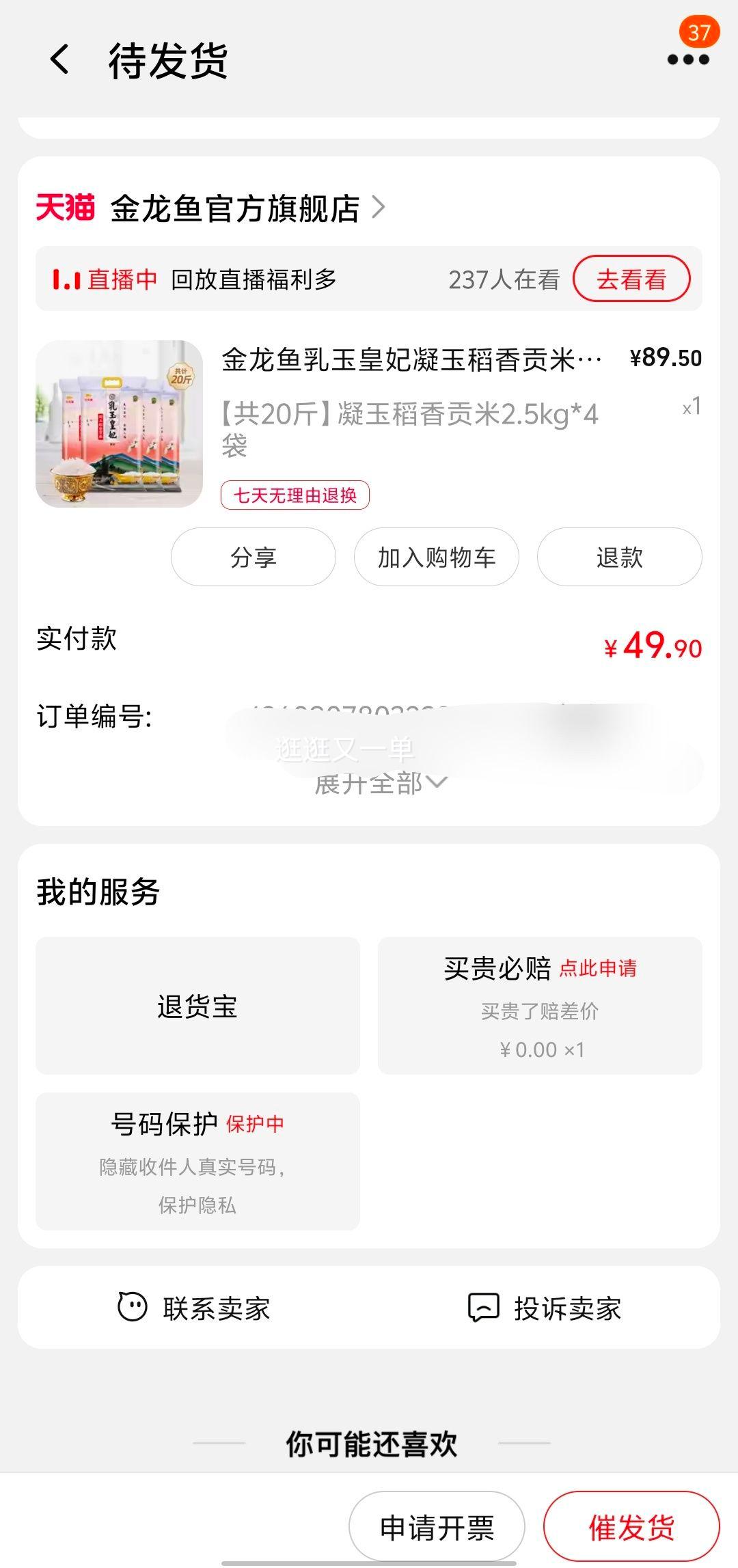Contact the seller via 联系卖家

click(x=194, y=1308)
